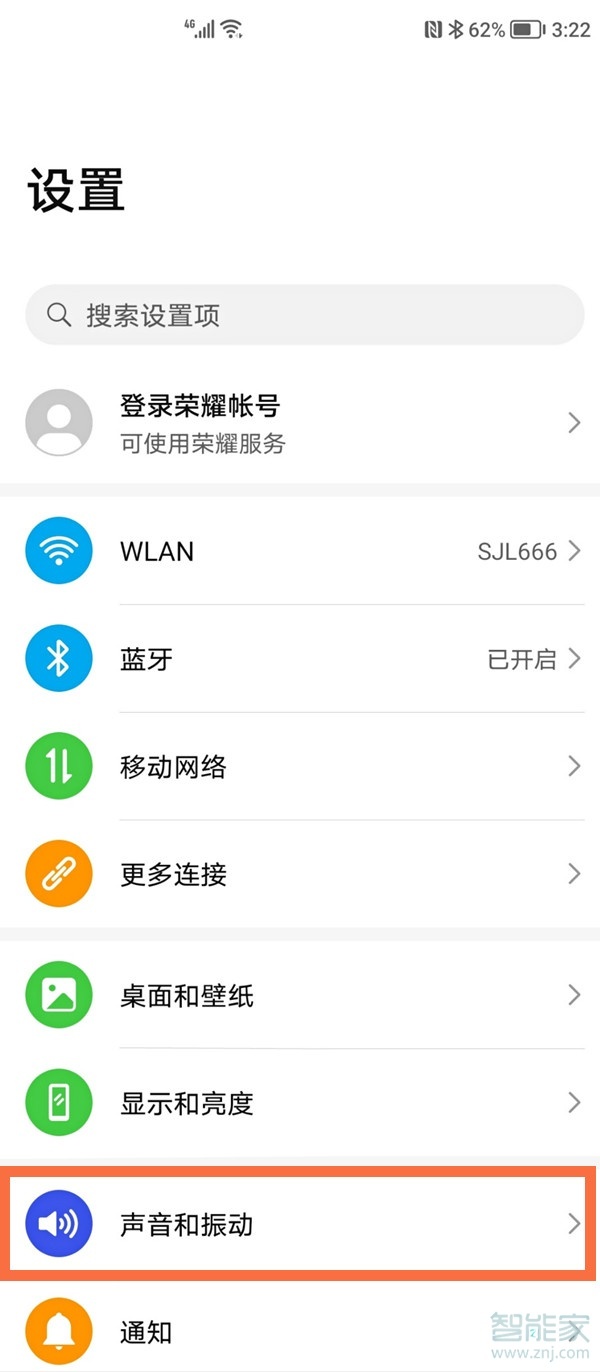
Task: Open 蓝牙 Bluetooth settings
Action: [x=300, y=659]
